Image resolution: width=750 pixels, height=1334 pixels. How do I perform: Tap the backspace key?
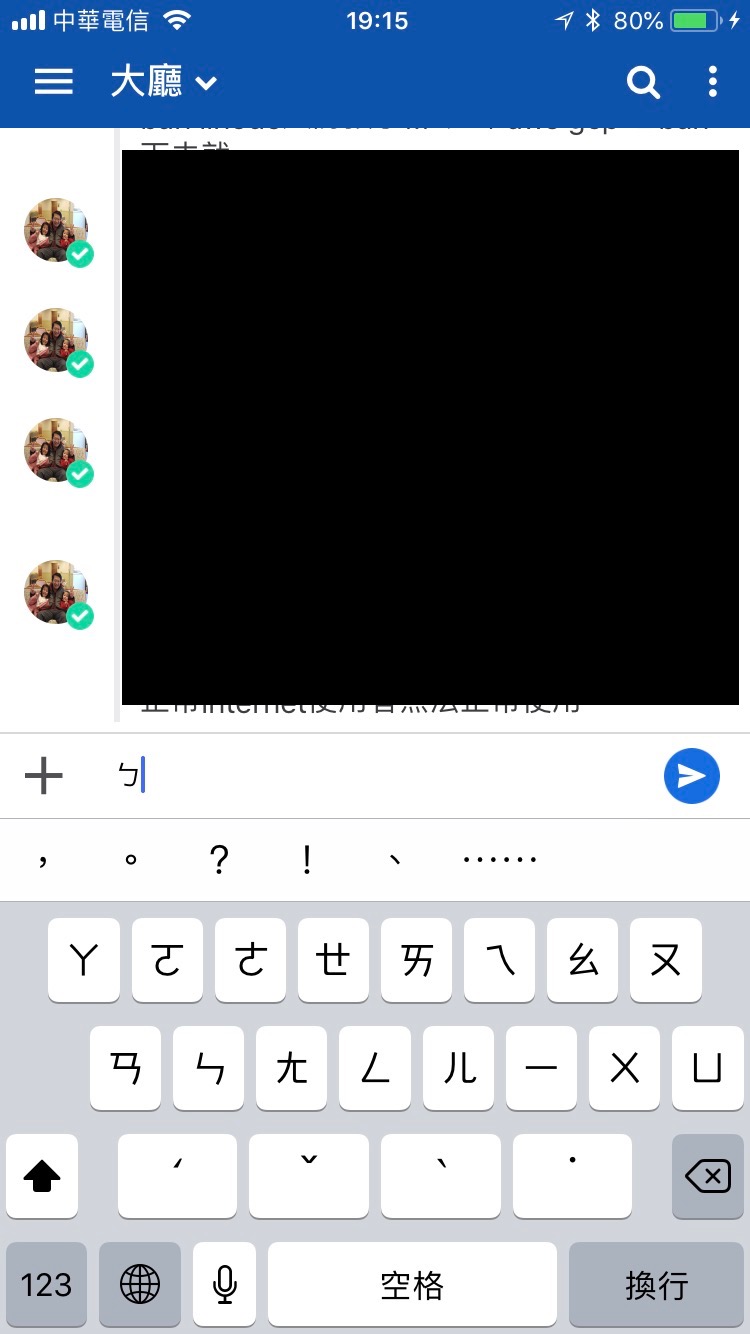[x=708, y=1176]
